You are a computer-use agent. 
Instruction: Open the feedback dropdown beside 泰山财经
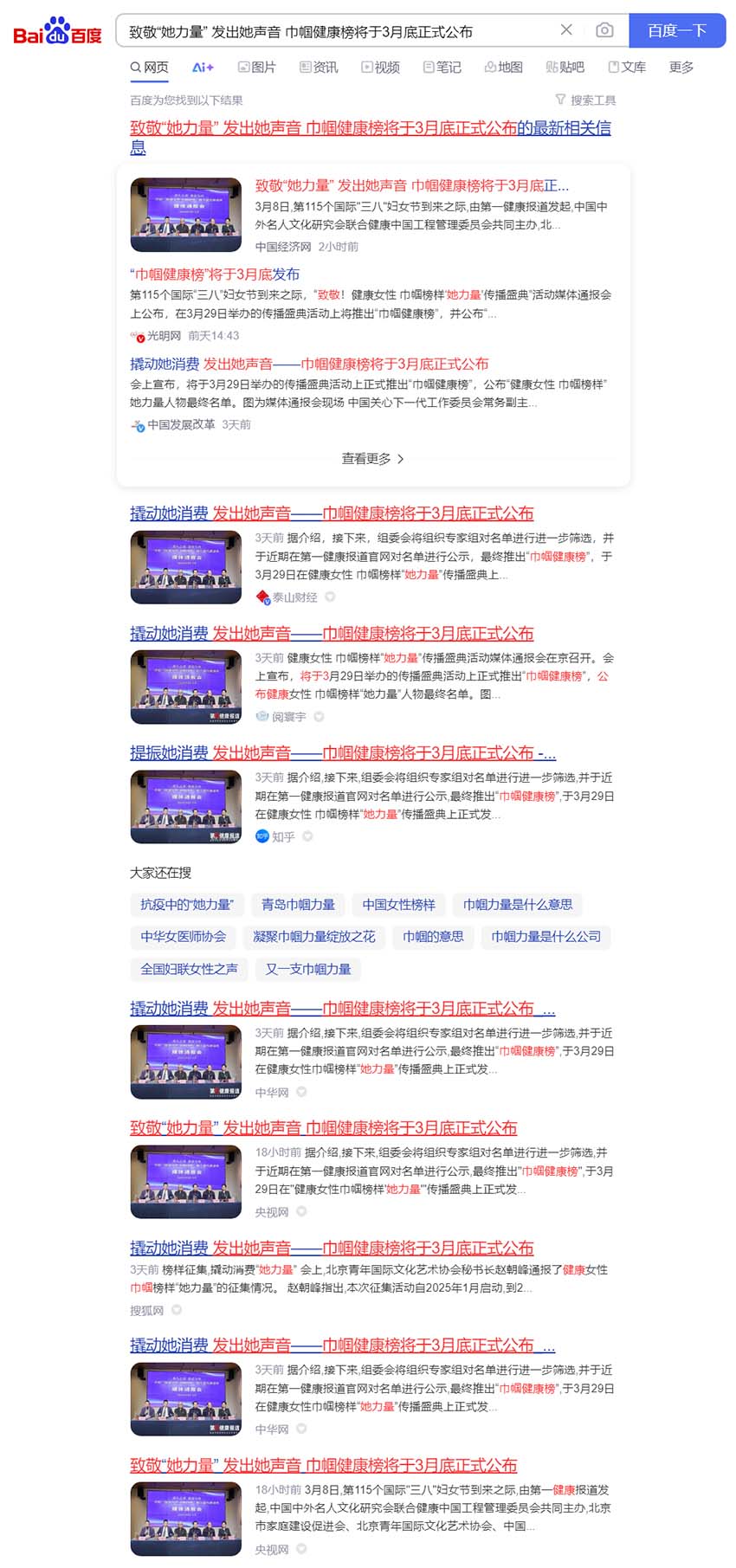pyautogui.click(x=329, y=597)
